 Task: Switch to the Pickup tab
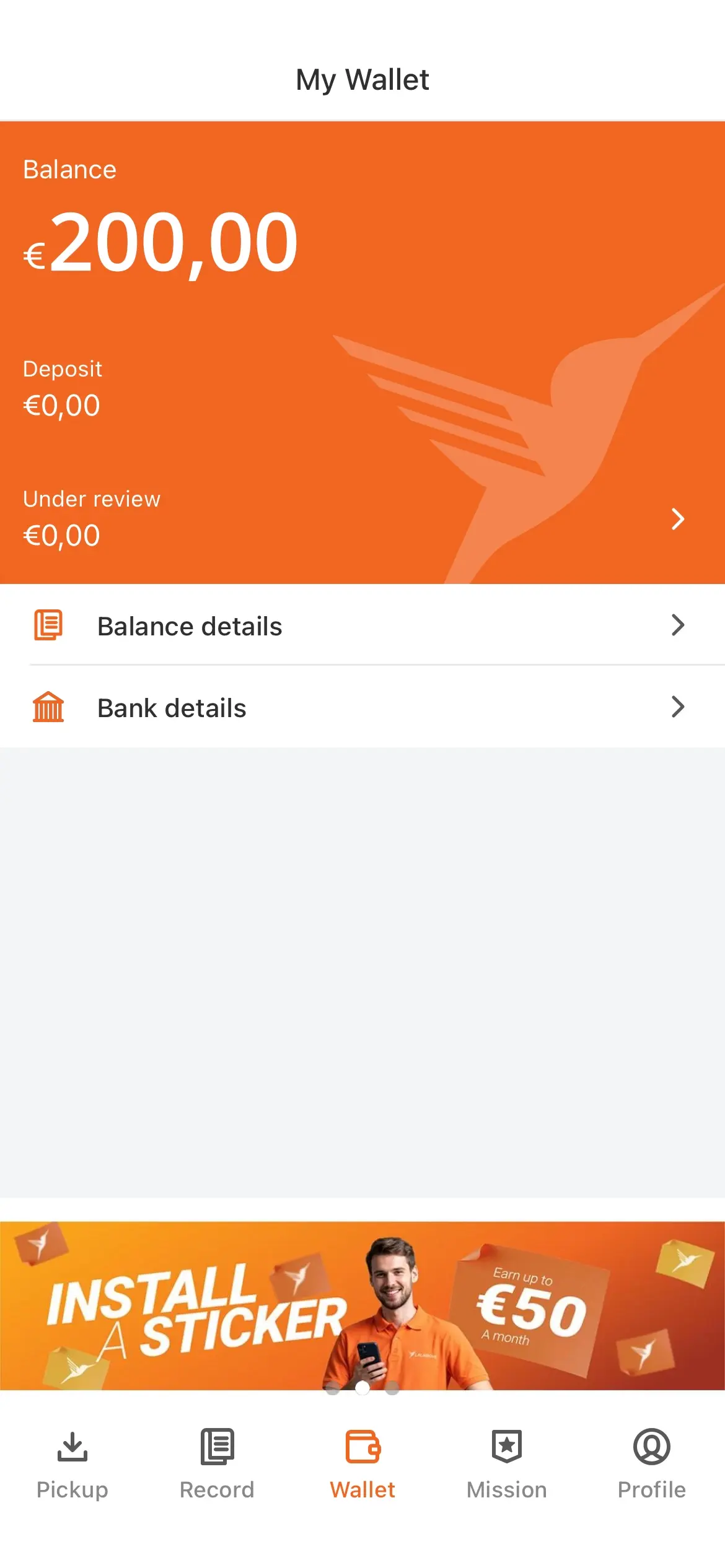pyautogui.click(x=72, y=1464)
